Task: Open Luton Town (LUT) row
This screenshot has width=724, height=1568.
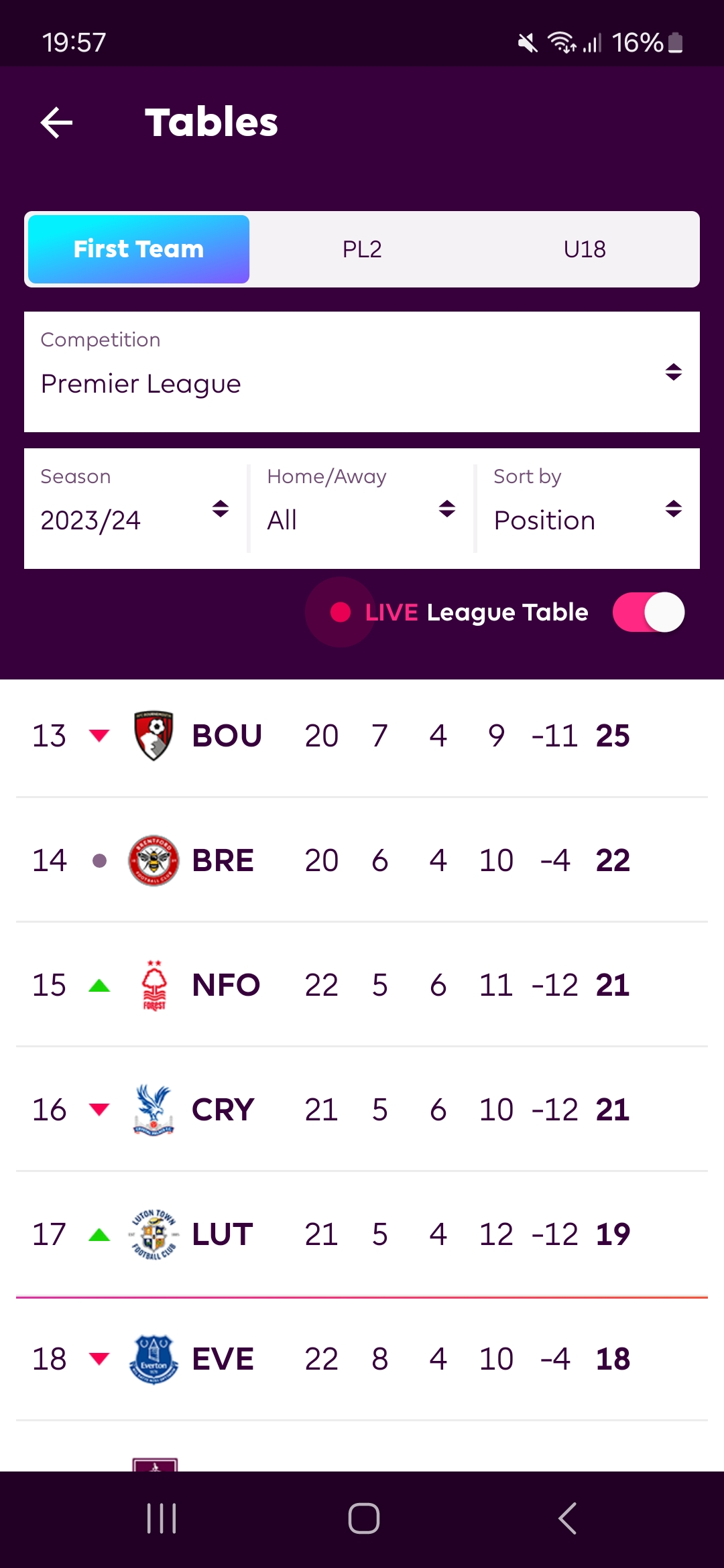Action: click(362, 1234)
